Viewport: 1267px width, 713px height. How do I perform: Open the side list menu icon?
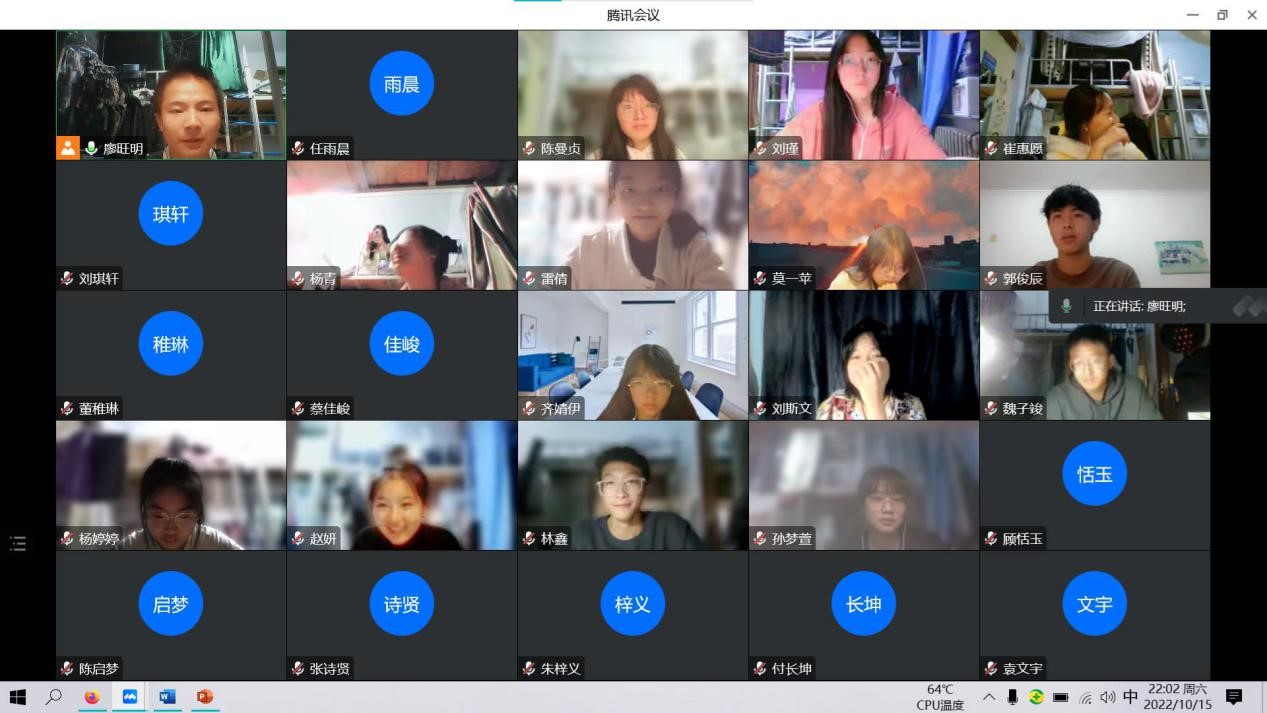point(17,544)
